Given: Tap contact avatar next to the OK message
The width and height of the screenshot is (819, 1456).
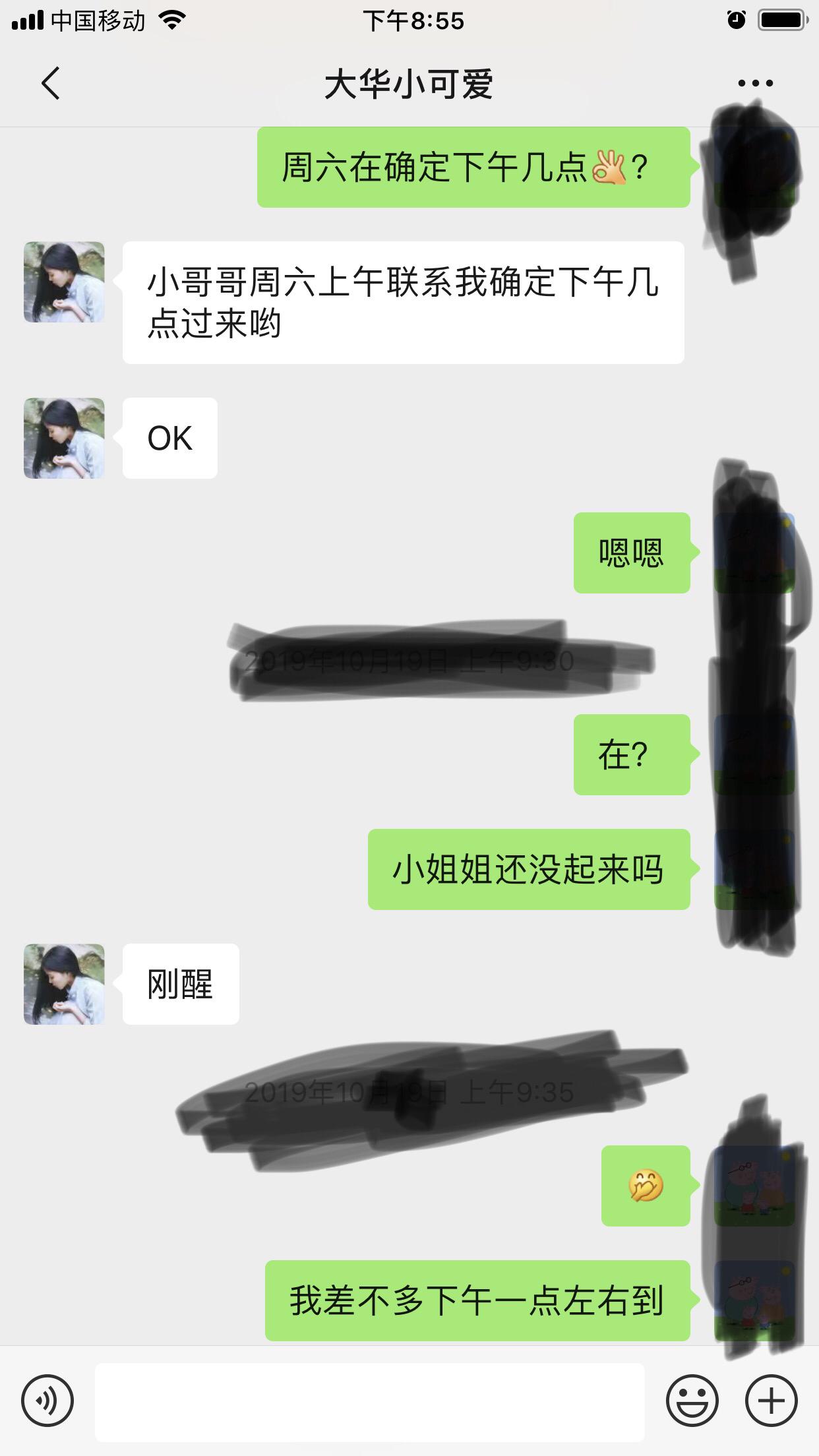Looking at the screenshot, I should click(x=64, y=438).
